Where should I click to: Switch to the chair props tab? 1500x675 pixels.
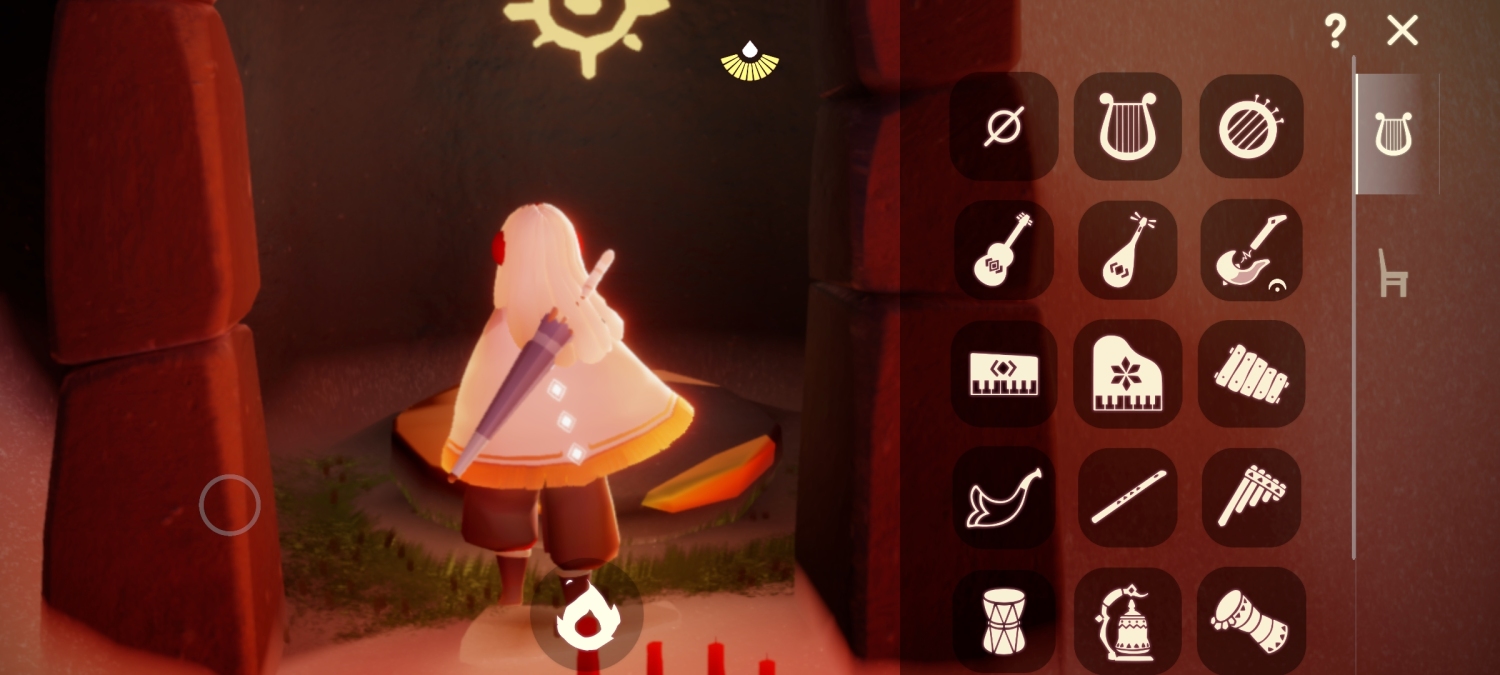[x=1393, y=273]
